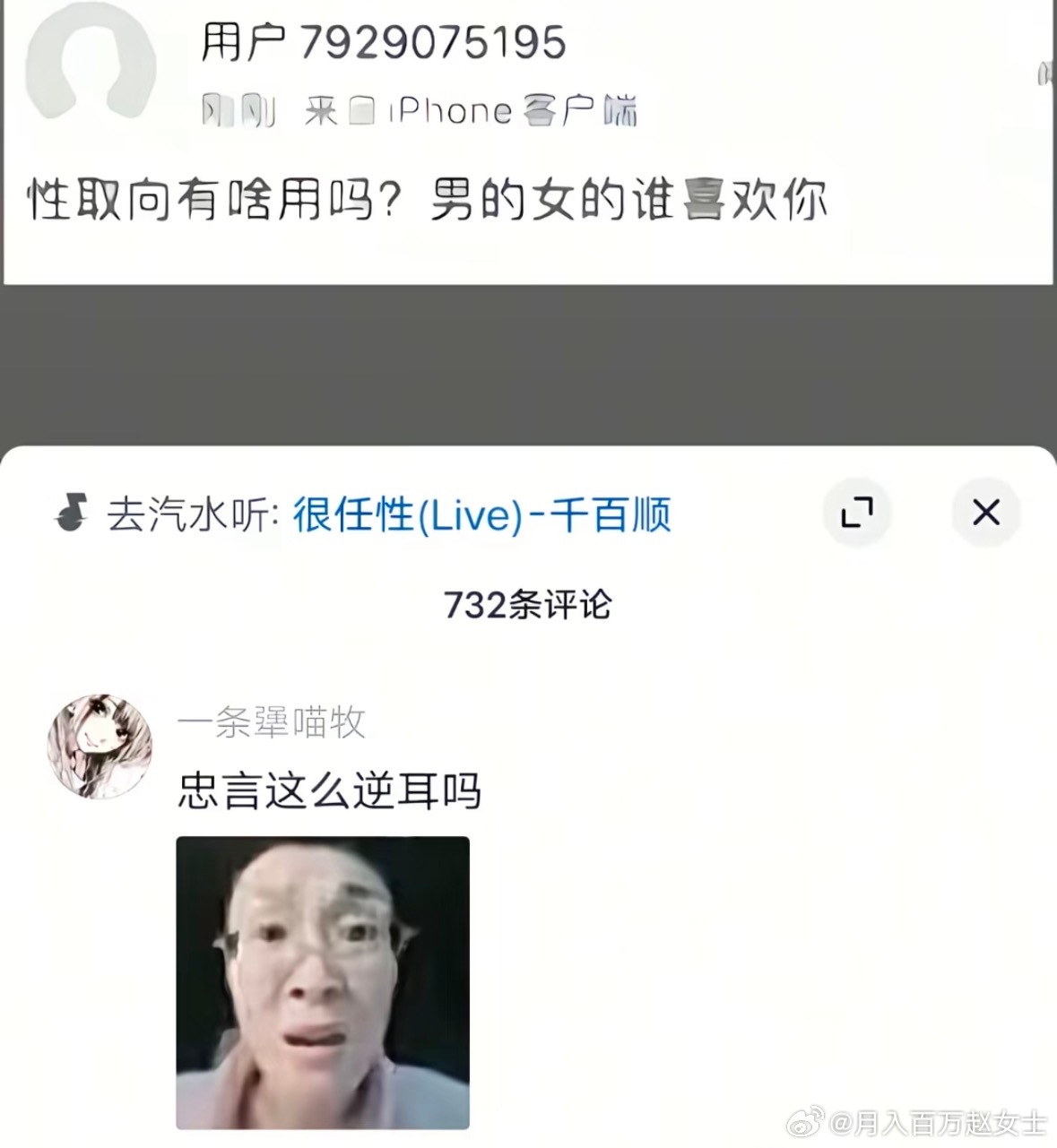Screen dimensions: 1057x1148
Task: Open the anime avatar of 一条犟喵牧
Action: tap(99, 747)
